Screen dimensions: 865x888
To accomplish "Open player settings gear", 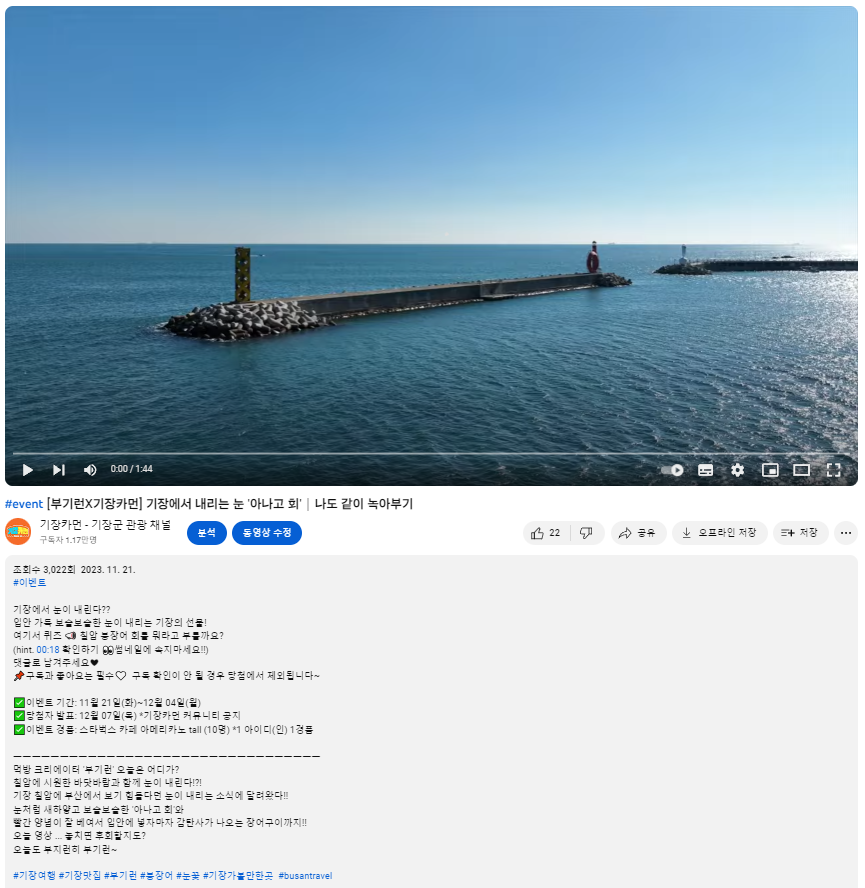I will (737, 470).
